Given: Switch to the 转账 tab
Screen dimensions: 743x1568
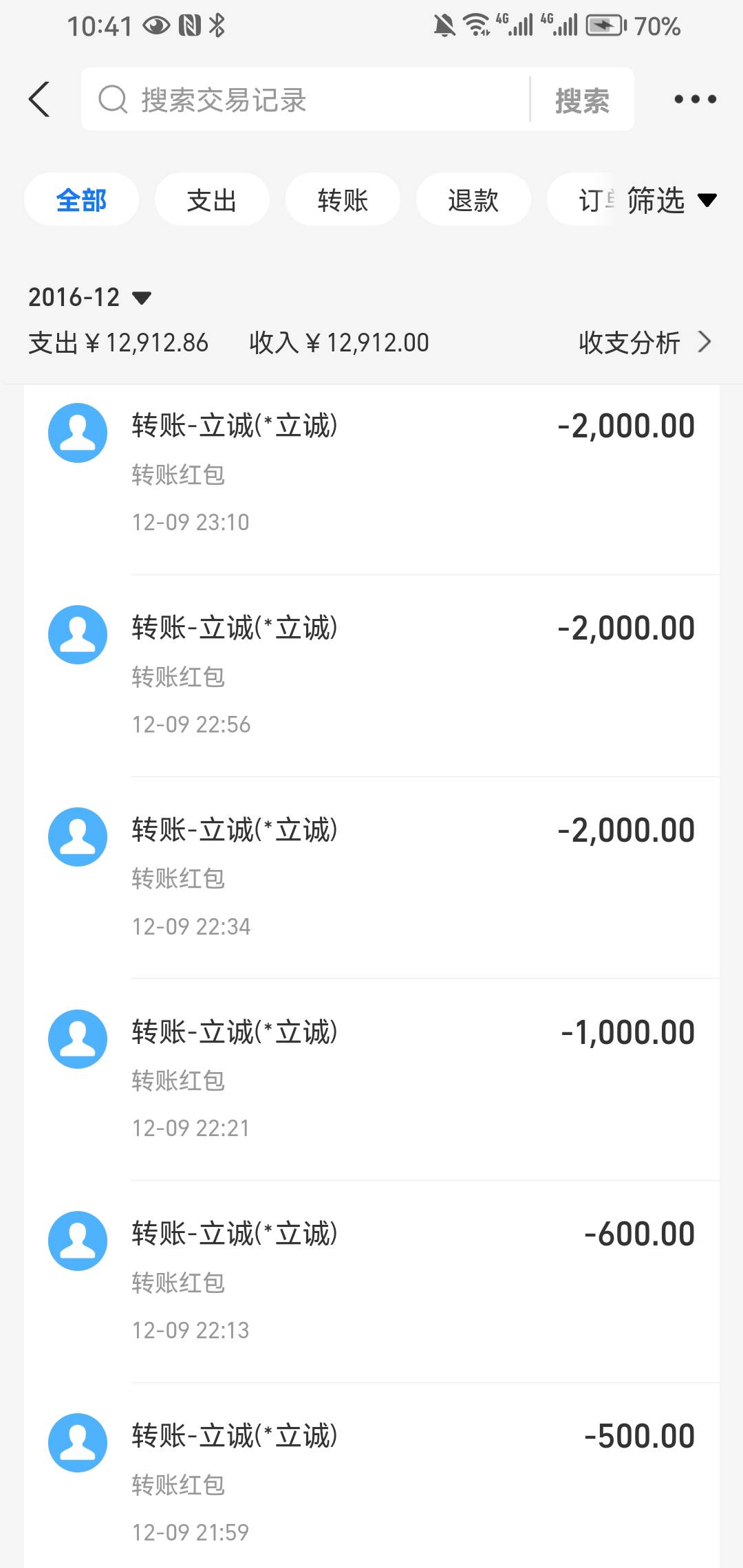Looking at the screenshot, I should [343, 200].
